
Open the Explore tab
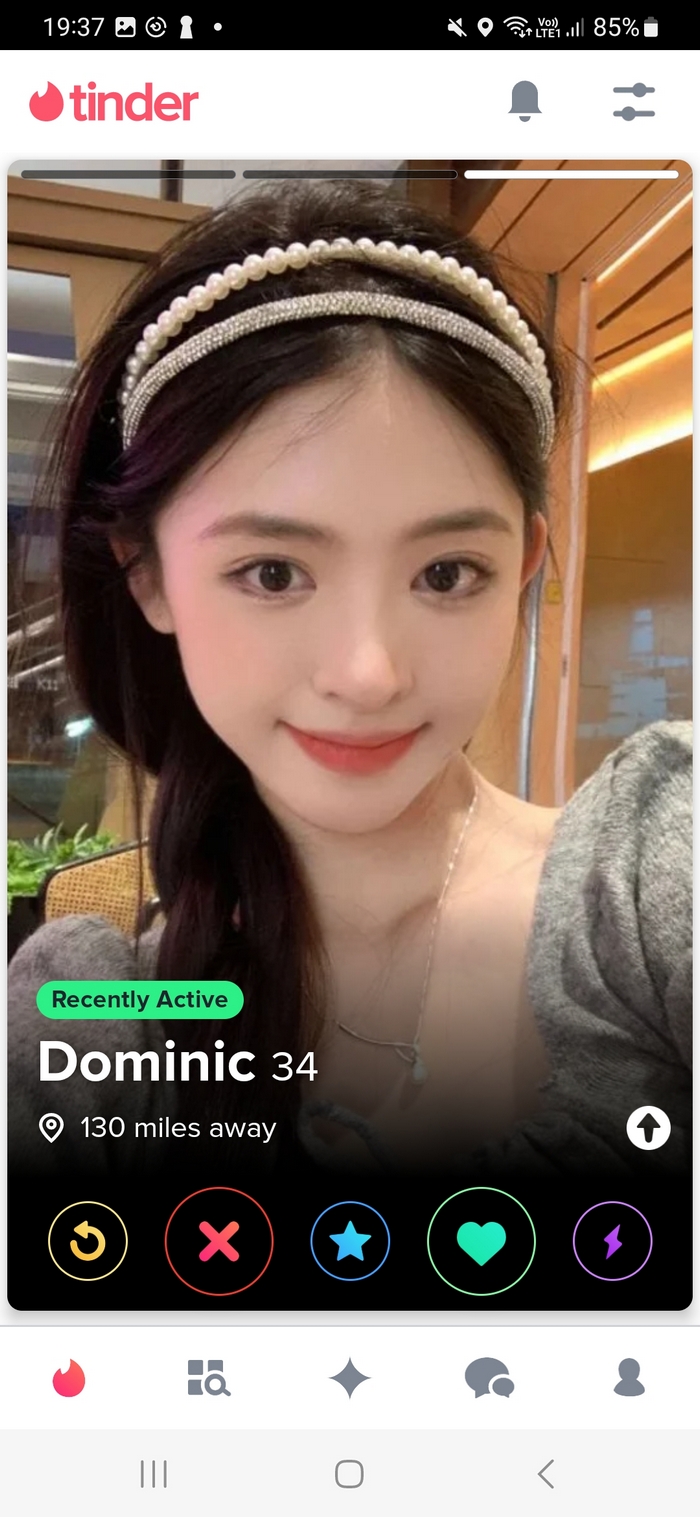[209, 1379]
